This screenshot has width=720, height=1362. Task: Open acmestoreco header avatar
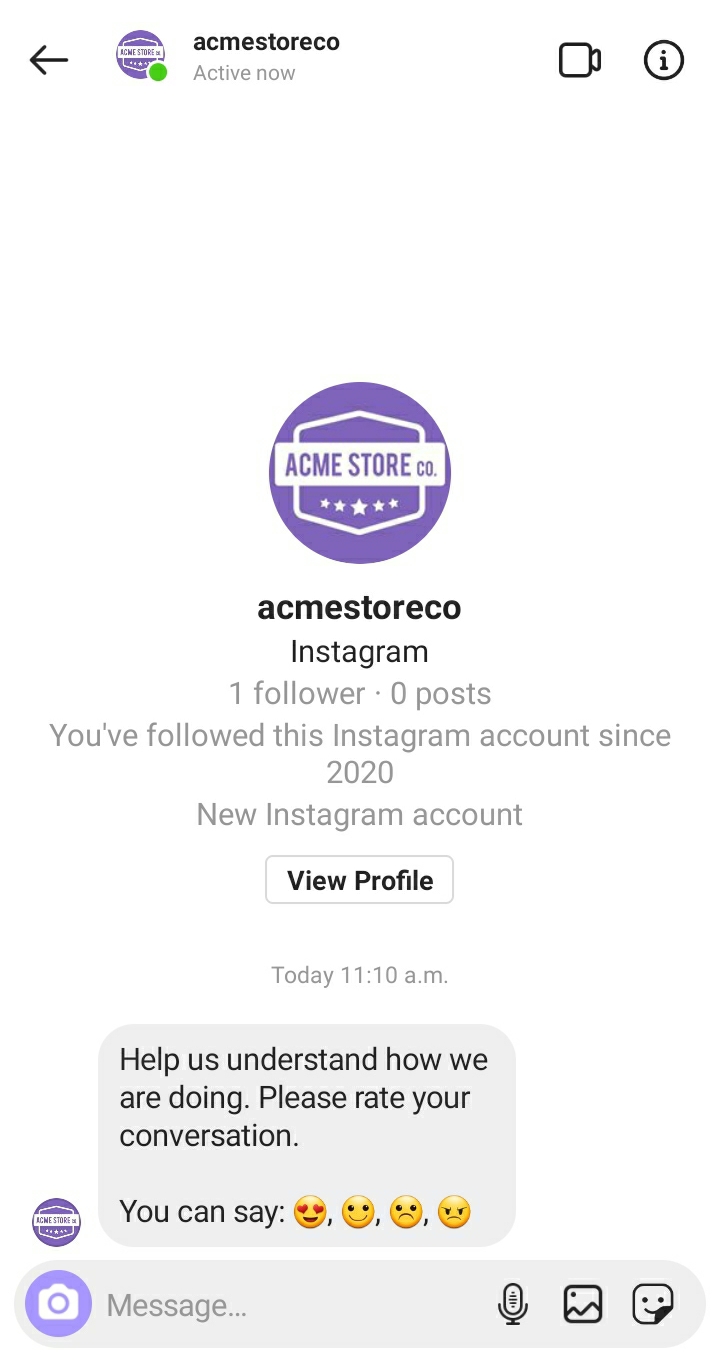pyautogui.click(x=141, y=56)
